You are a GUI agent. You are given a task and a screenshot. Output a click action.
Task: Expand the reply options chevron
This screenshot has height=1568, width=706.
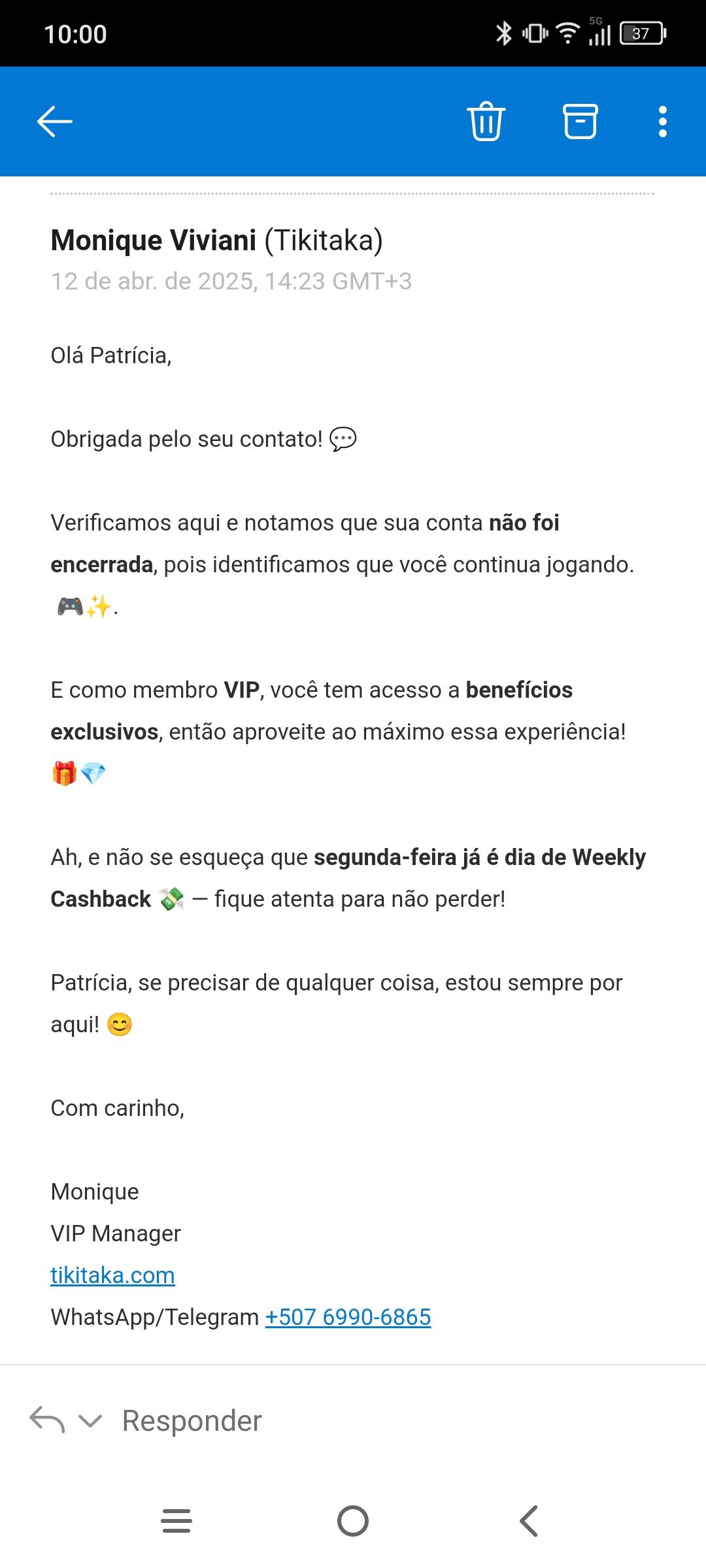point(90,1420)
